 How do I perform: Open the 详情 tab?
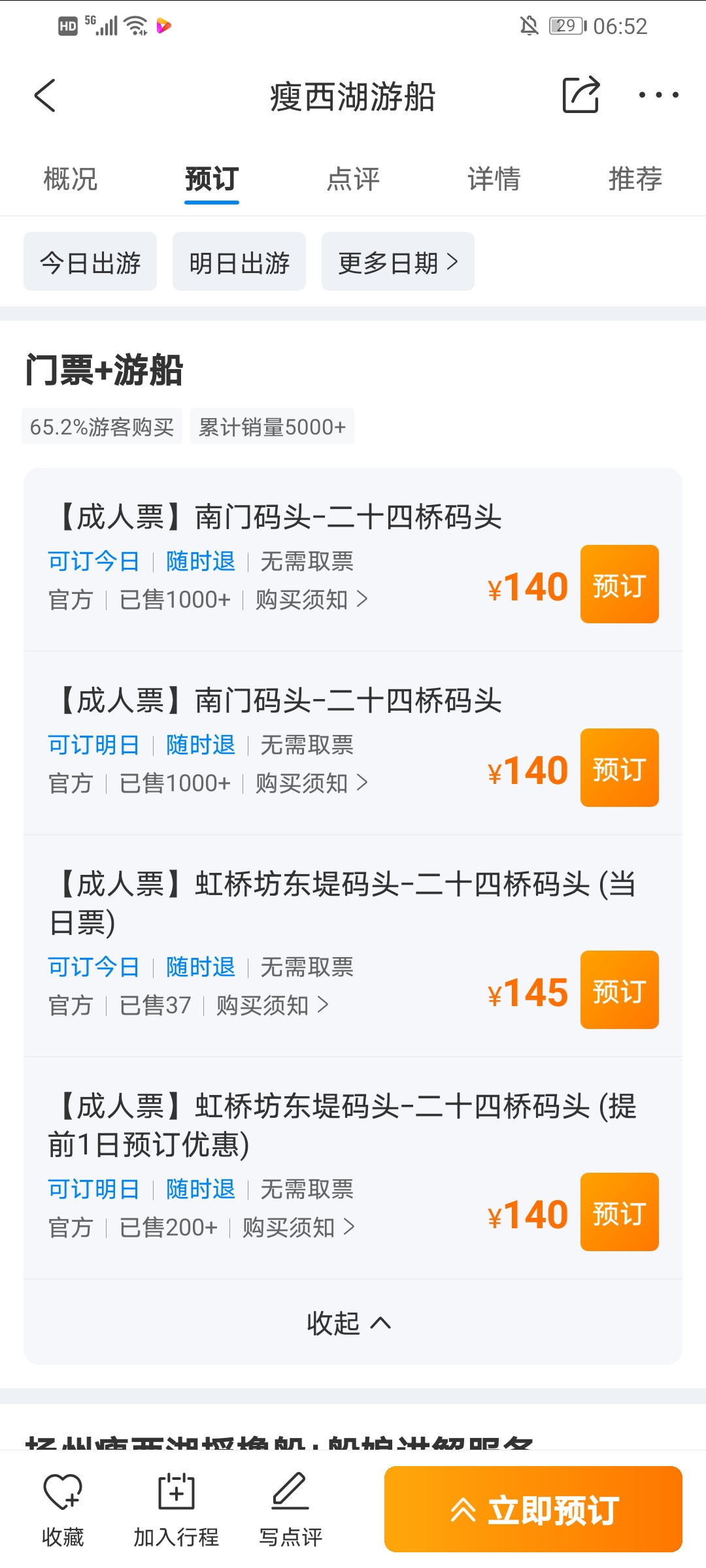pos(494,178)
